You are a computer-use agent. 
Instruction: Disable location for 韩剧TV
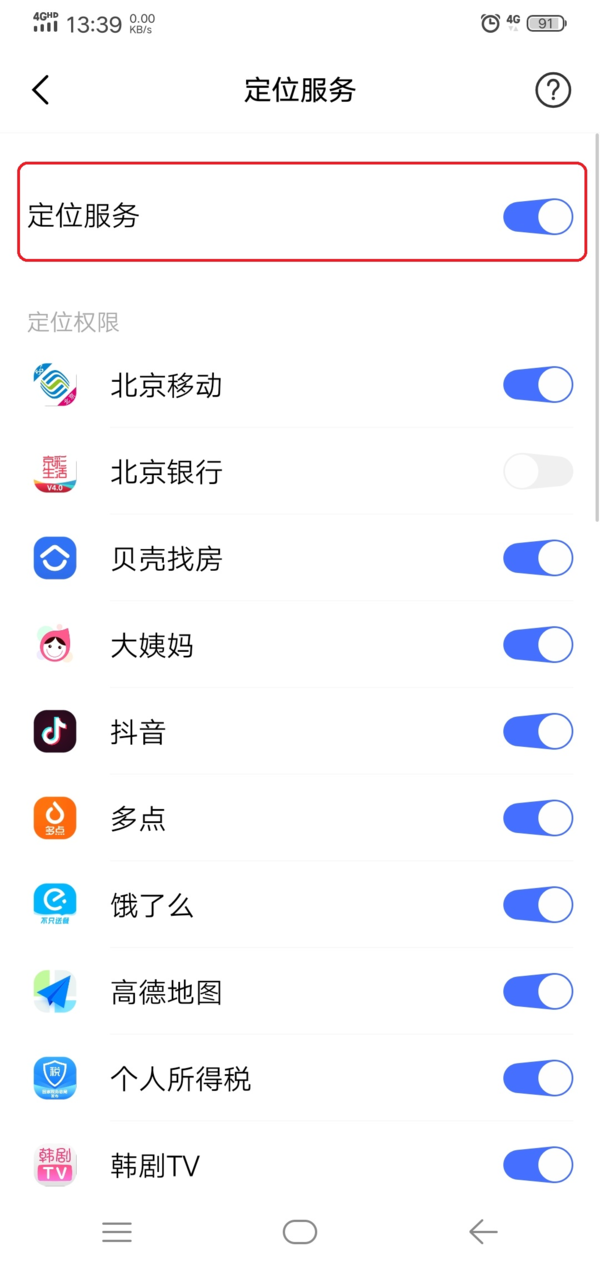[538, 1165]
